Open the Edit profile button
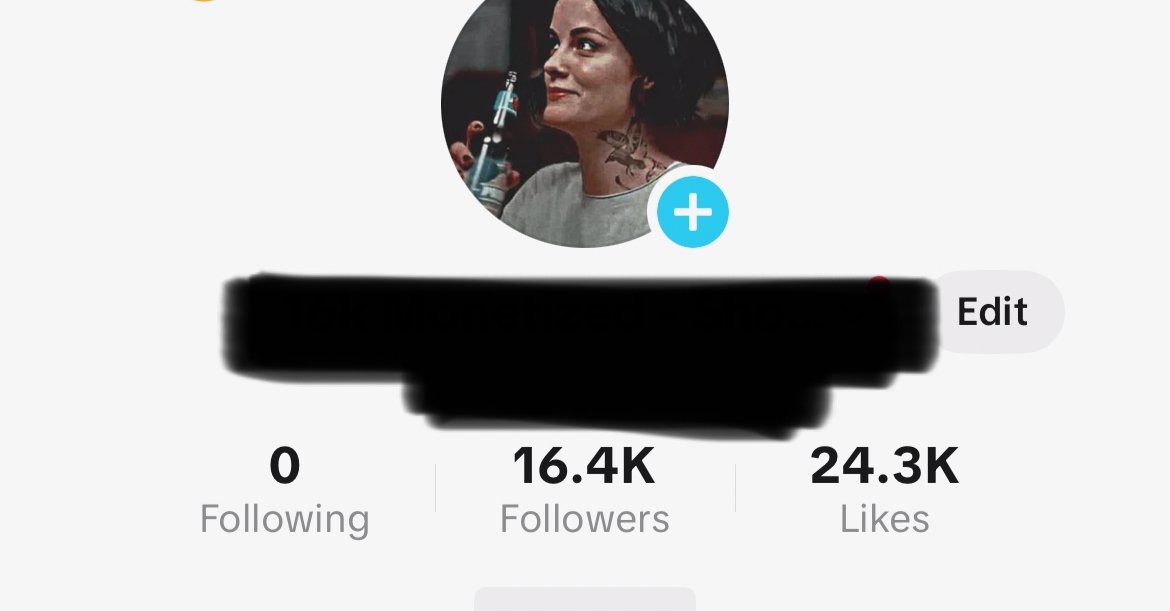1170x611 pixels. pos(992,312)
